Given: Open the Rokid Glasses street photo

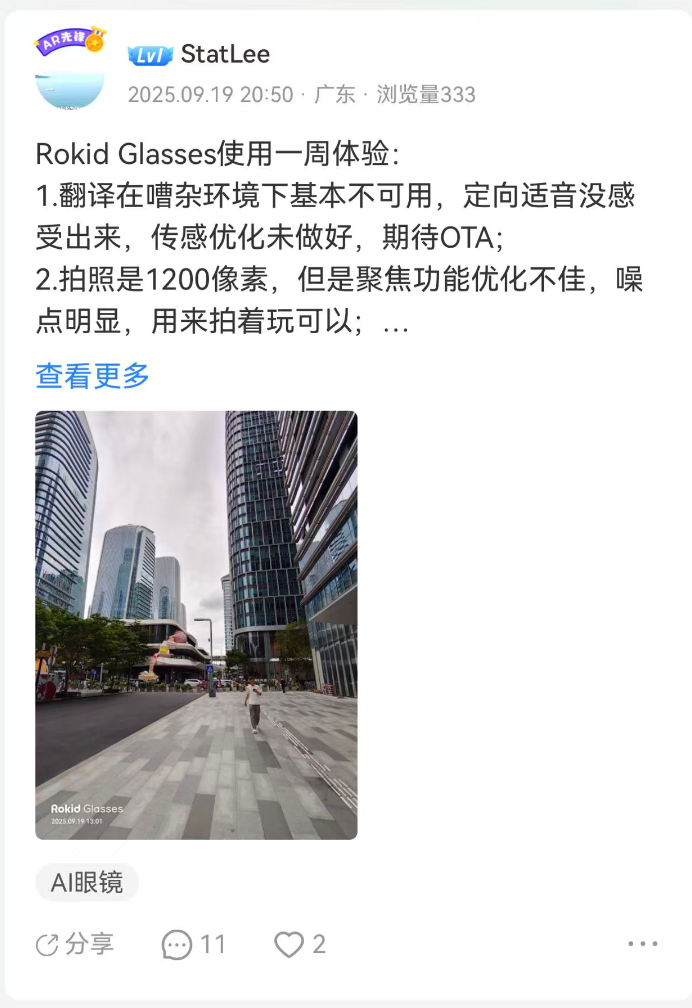Looking at the screenshot, I should point(196,625).
